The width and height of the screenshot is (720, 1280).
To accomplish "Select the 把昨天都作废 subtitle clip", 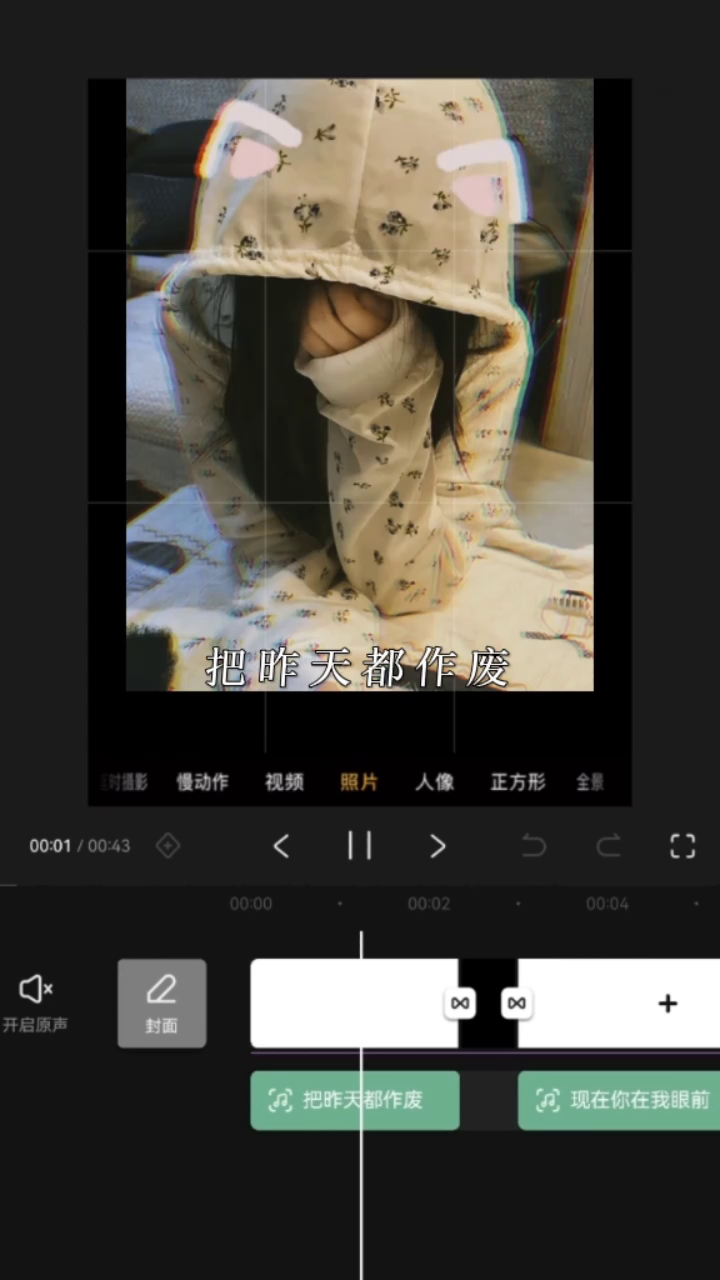I will click(354, 1100).
